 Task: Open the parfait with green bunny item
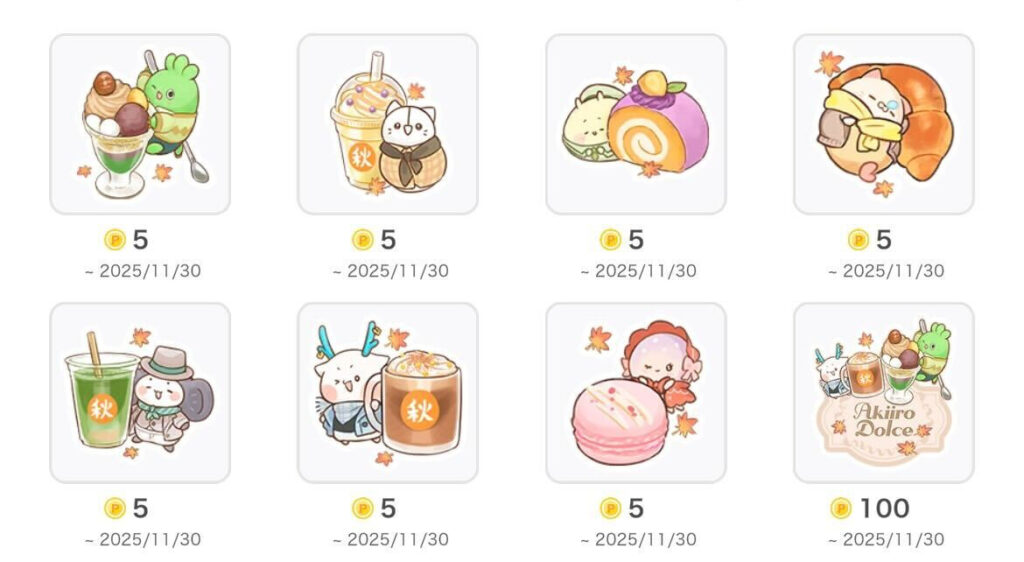[140, 124]
